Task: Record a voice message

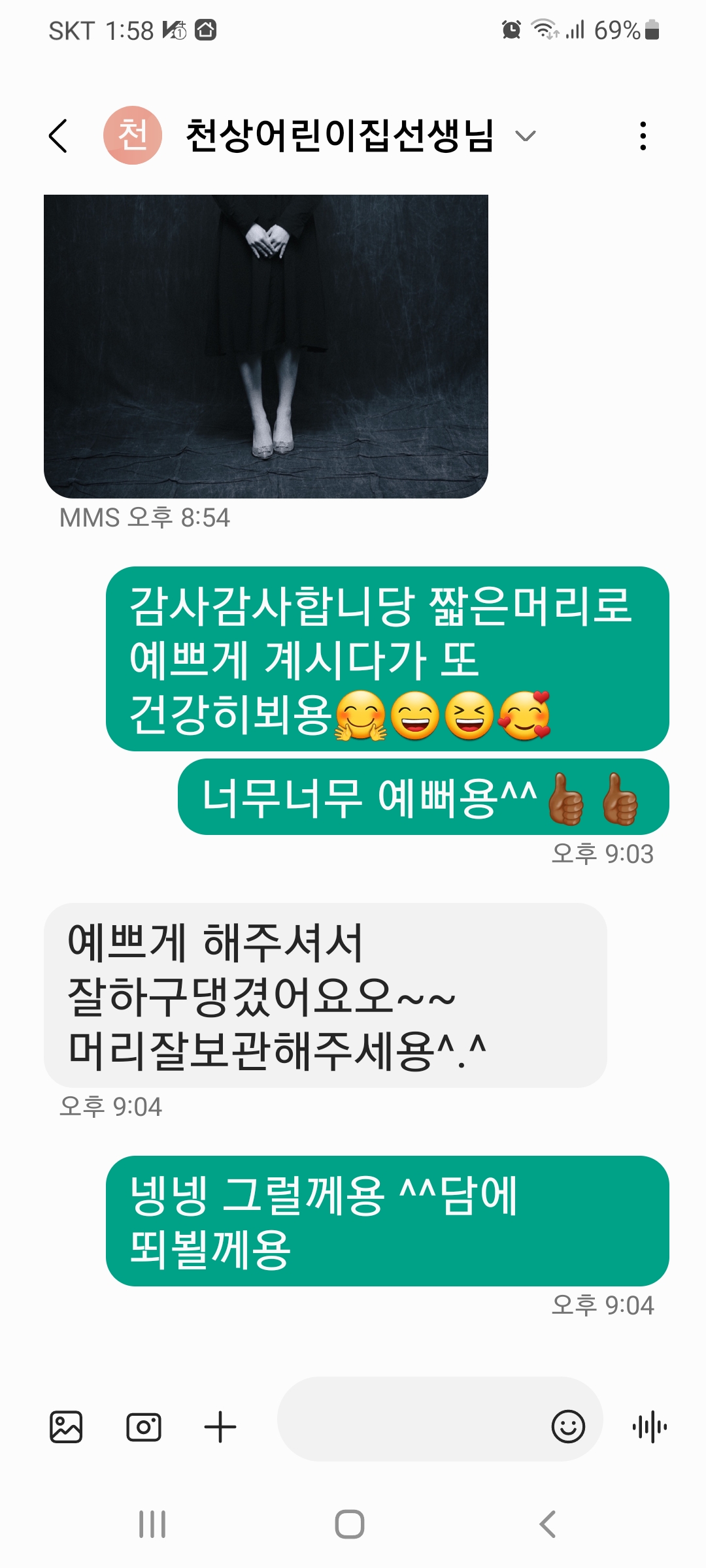Action: pyautogui.click(x=650, y=1426)
